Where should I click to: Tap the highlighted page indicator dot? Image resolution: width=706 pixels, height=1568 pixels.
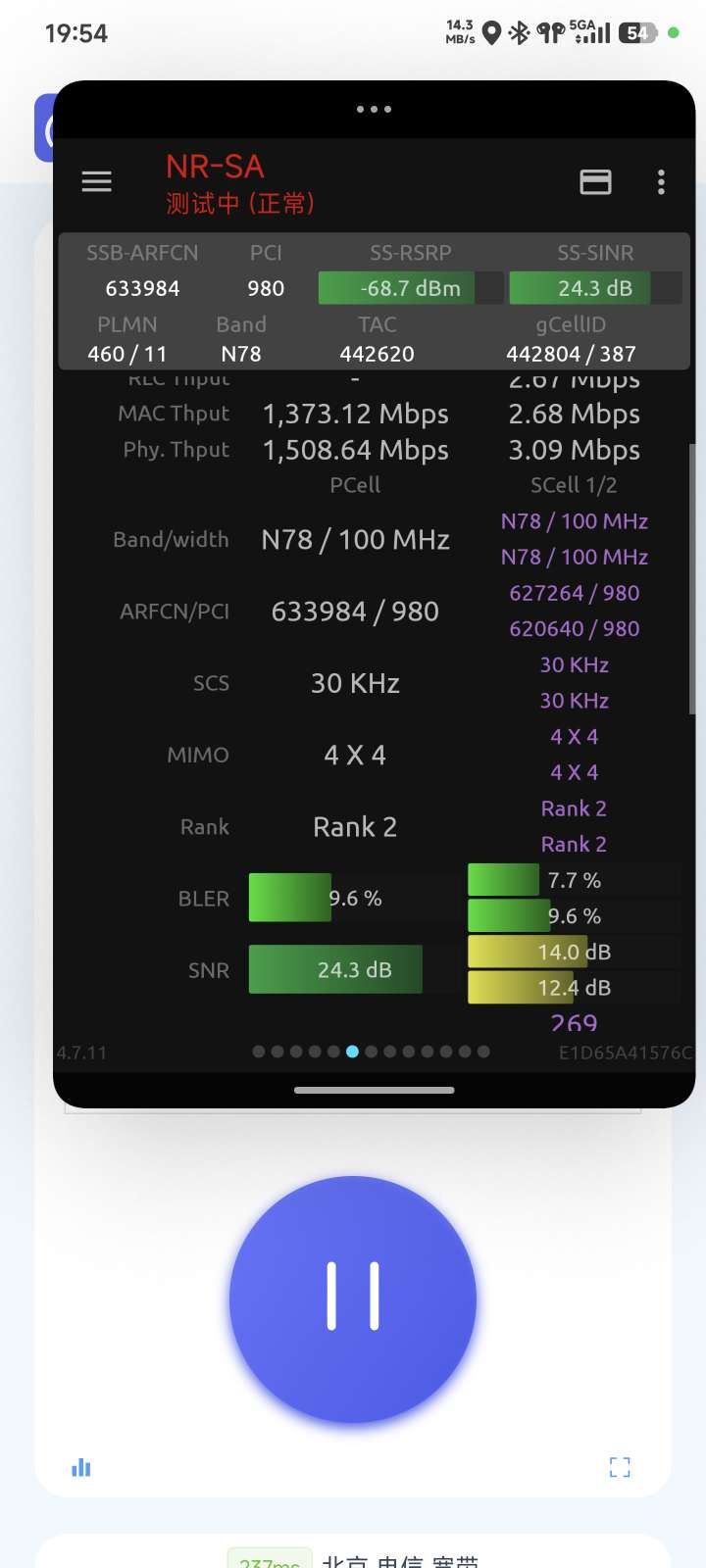[352, 1052]
